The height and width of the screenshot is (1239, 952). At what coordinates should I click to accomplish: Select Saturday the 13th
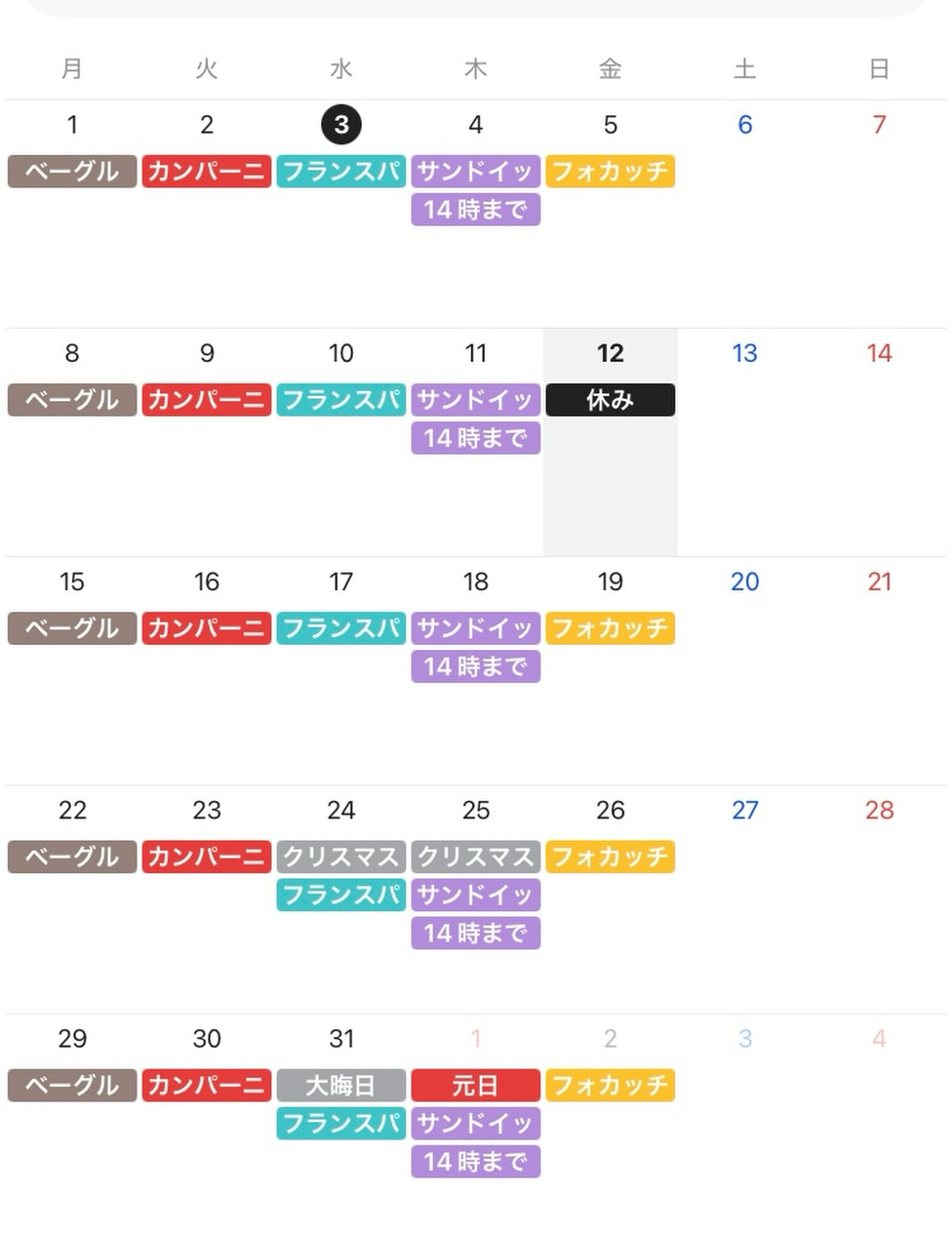744,353
